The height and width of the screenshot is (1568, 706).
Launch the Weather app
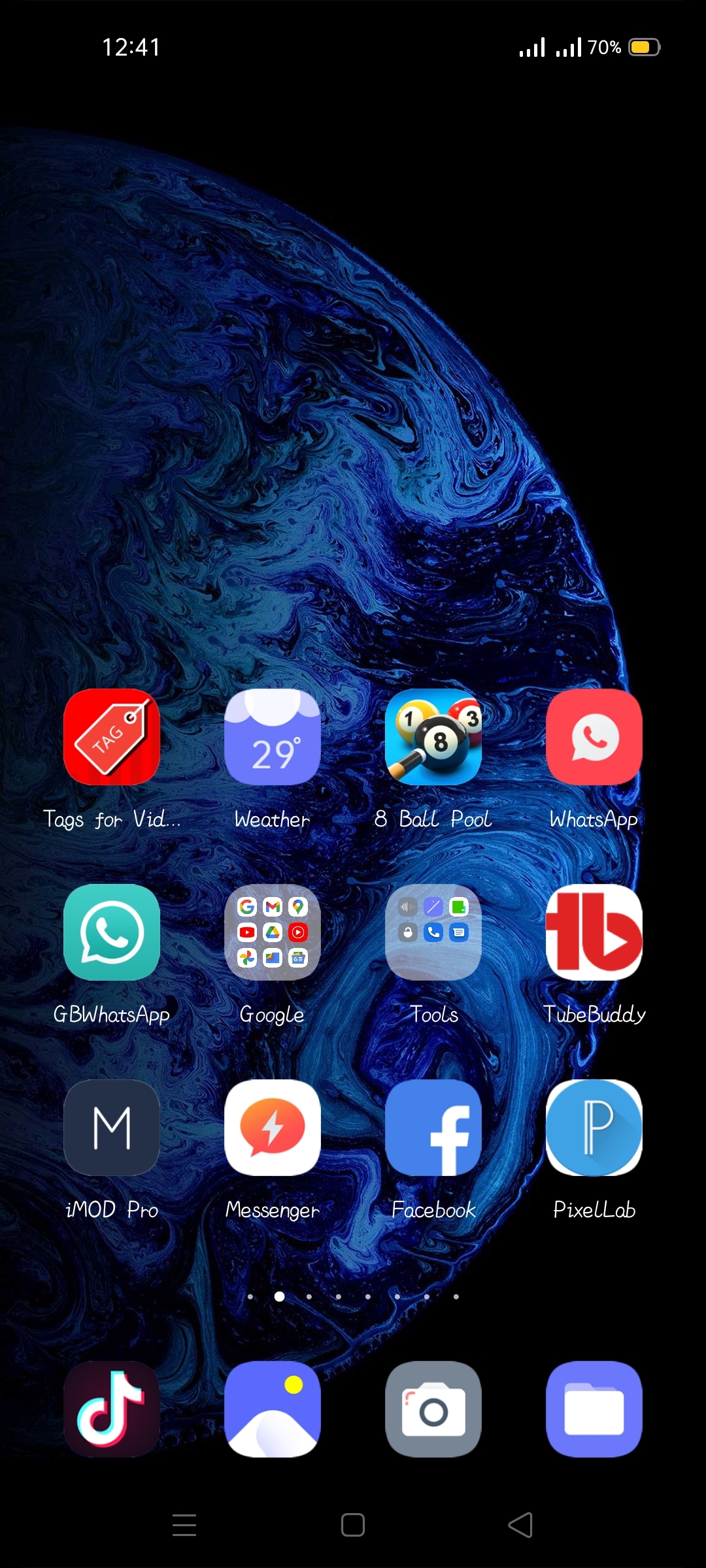273,737
